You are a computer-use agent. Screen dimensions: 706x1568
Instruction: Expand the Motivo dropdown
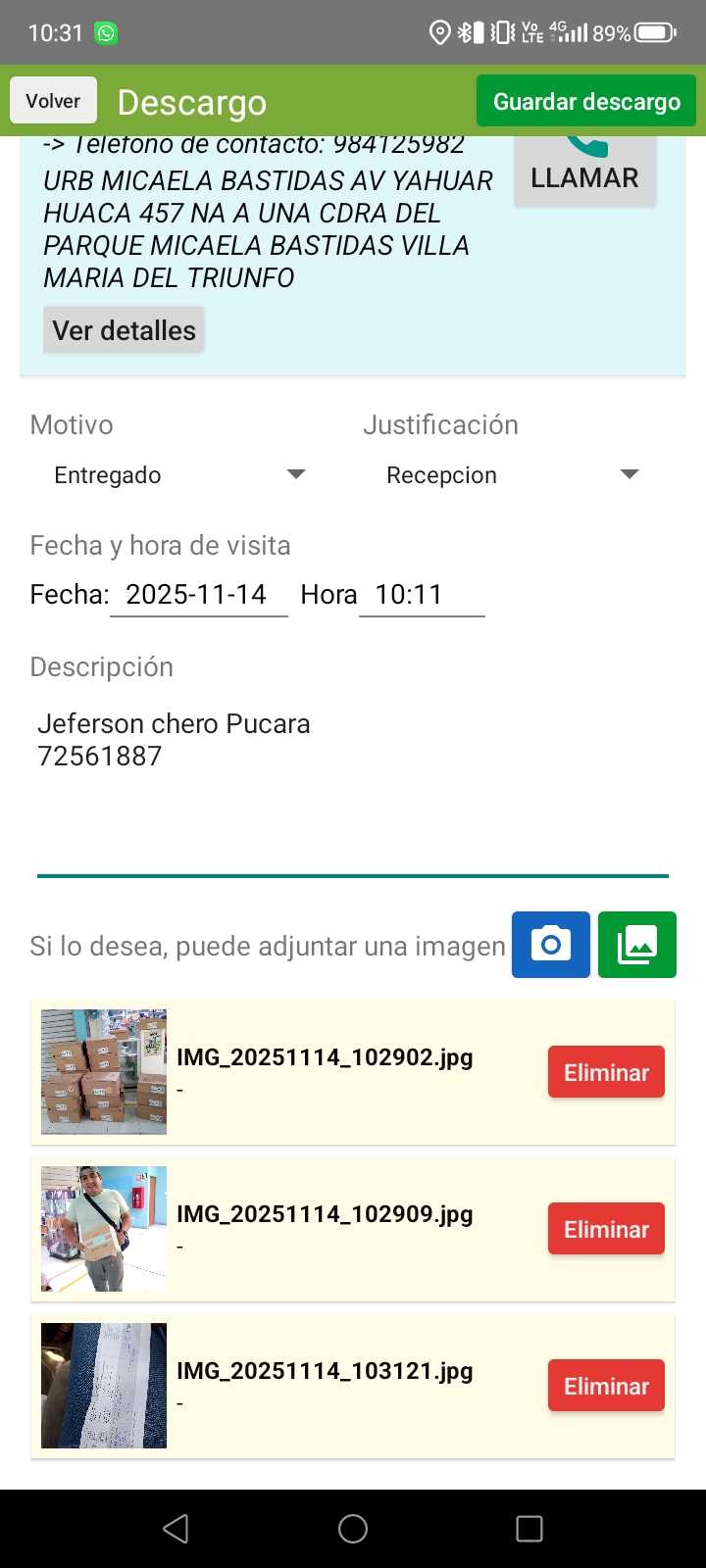[x=178, y=475]
